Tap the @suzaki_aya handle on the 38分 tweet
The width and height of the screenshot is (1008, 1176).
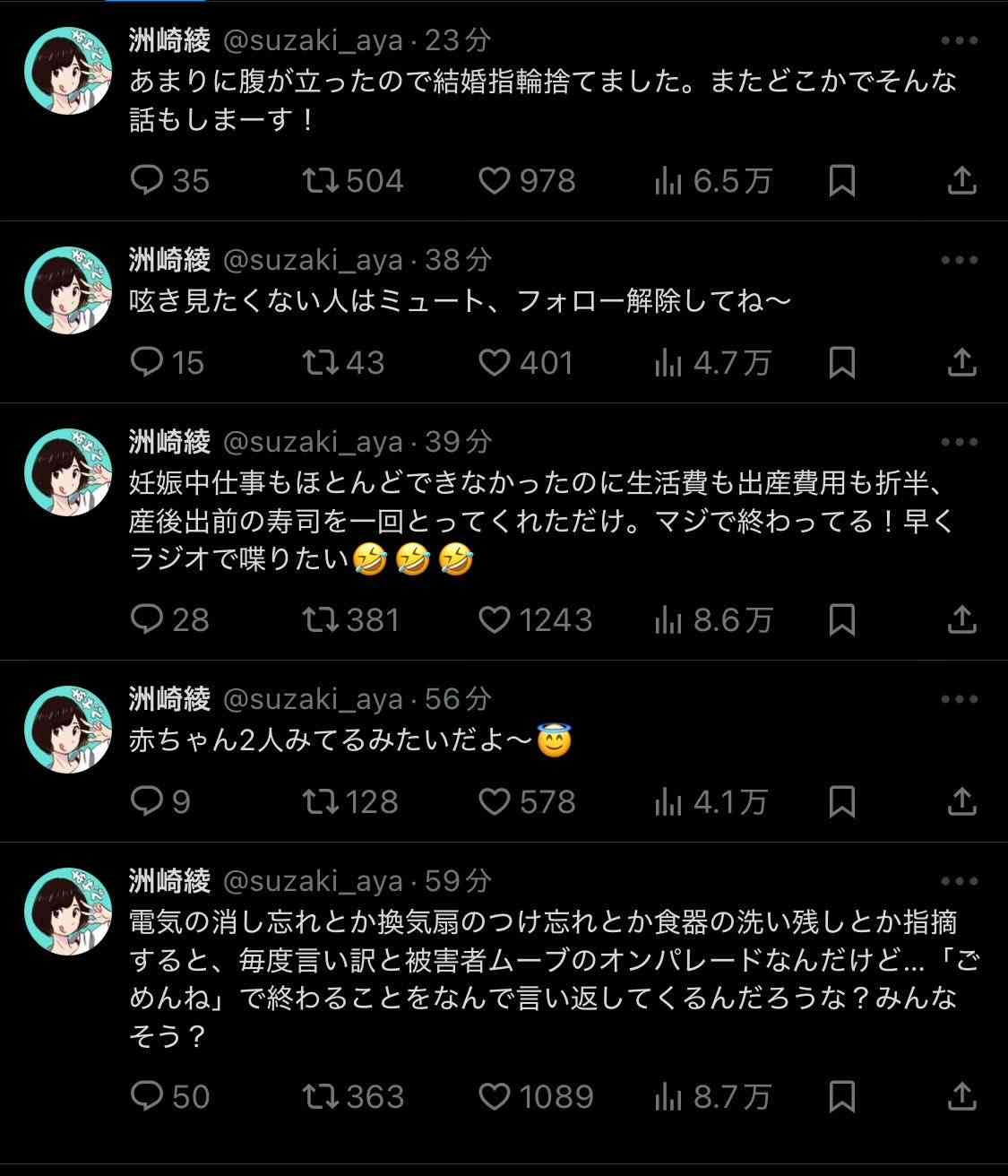tap(312, 260)
